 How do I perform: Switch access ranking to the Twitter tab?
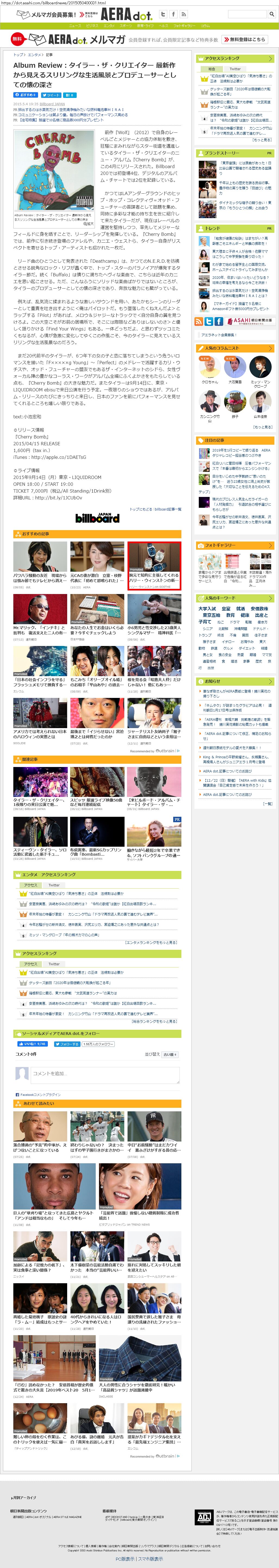(235, 69)
